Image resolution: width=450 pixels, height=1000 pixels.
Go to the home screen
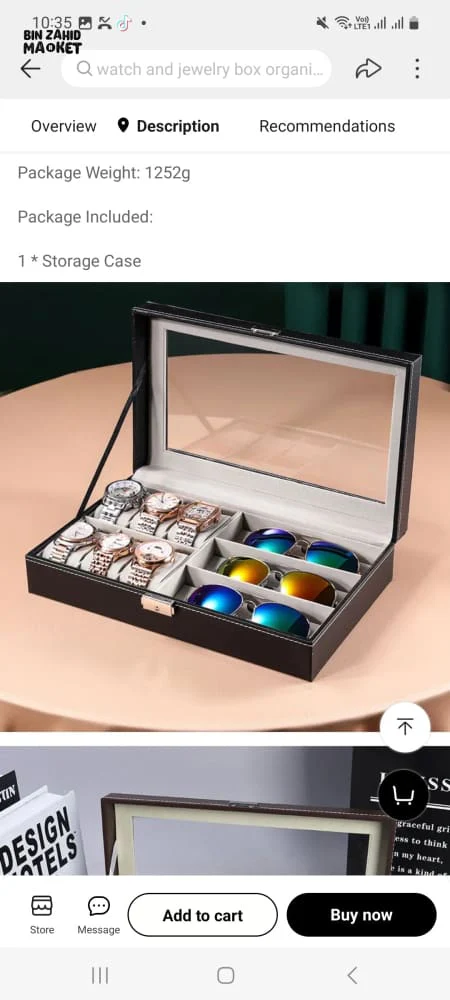(226, 974)
